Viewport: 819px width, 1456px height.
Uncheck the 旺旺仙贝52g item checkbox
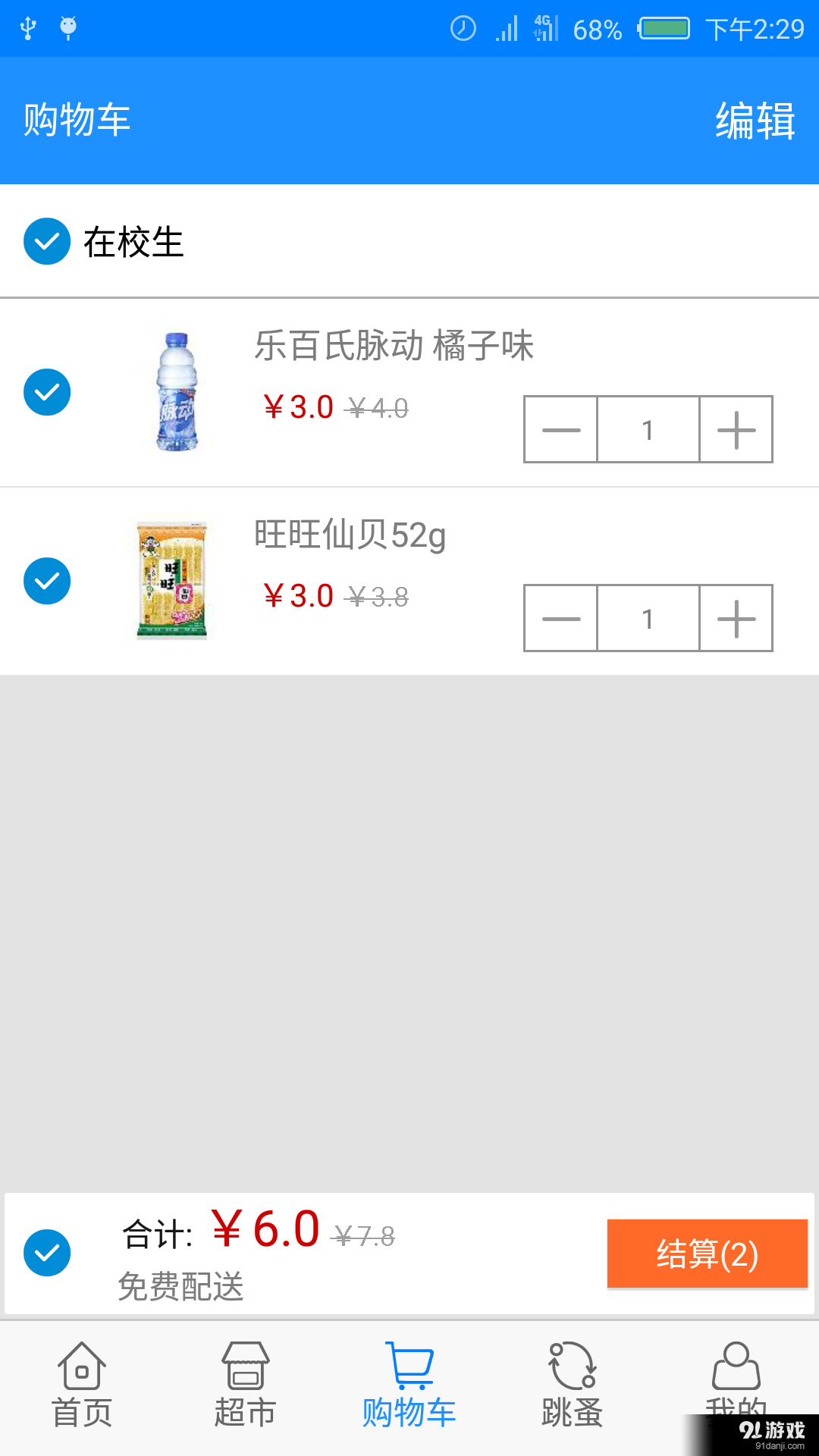coord(47,580)
